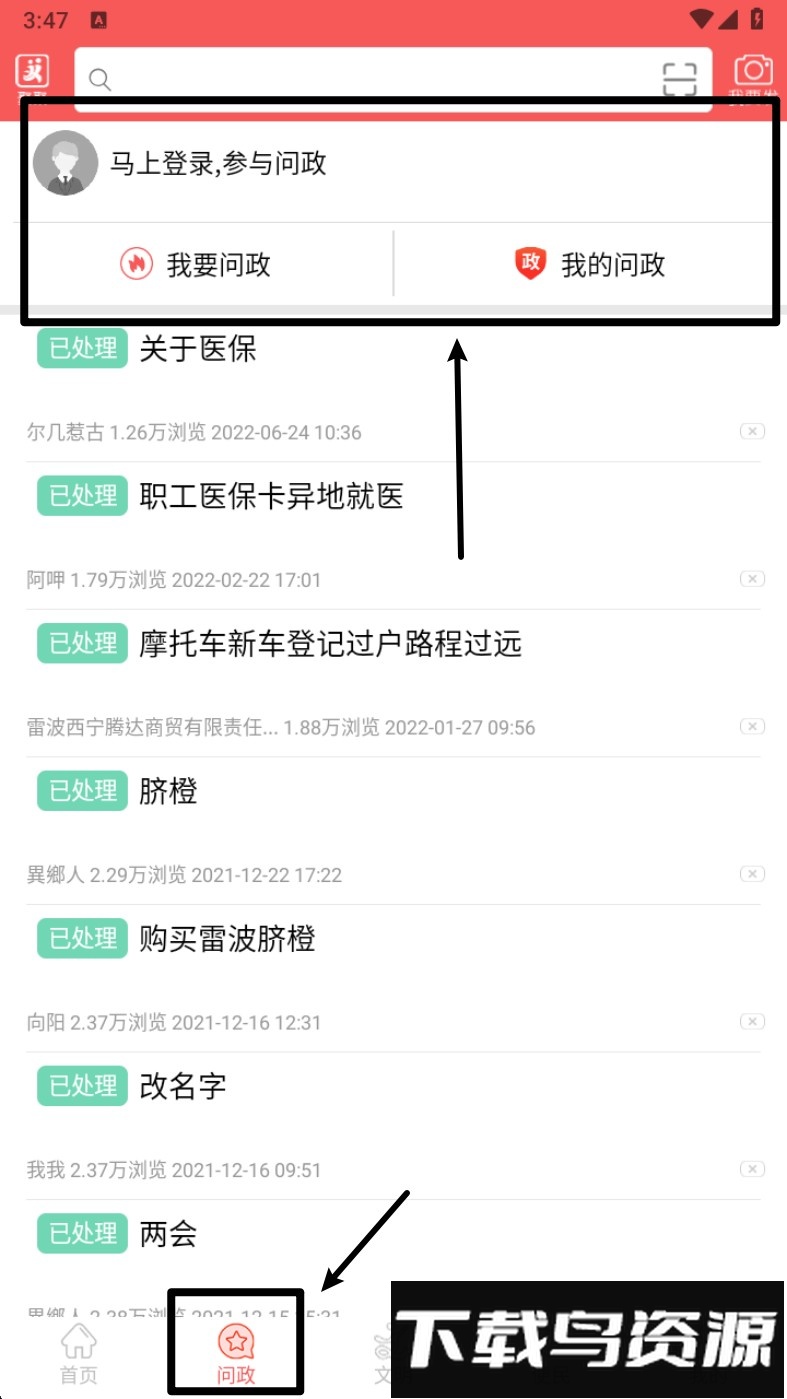Open the 脐橙 post
The width and height of the screenshot is (787, 1399).
[x=168, y=791]
